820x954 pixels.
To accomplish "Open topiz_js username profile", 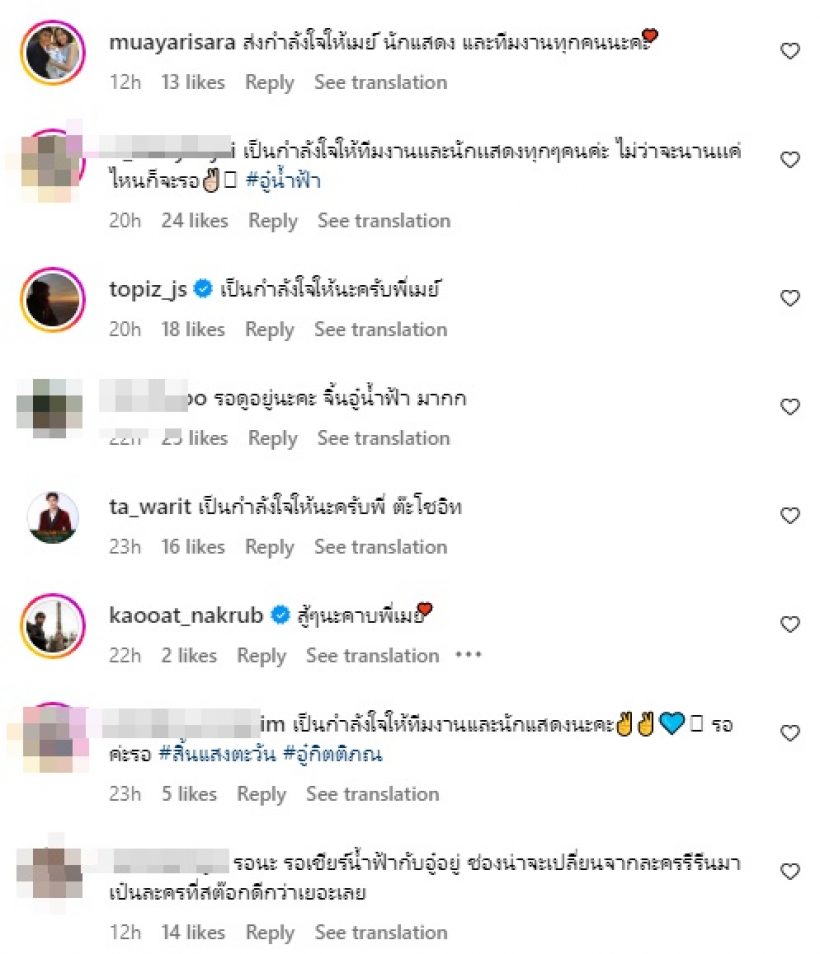I will tap(148, 290).
